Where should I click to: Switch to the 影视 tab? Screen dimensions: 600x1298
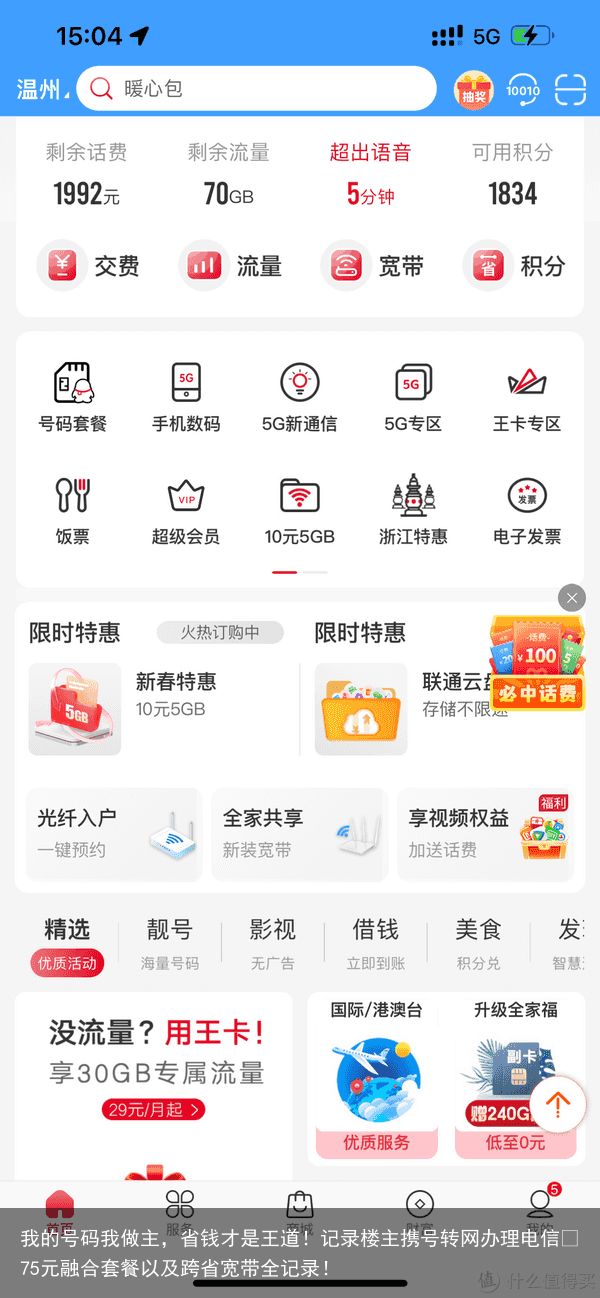pos(272,944)
